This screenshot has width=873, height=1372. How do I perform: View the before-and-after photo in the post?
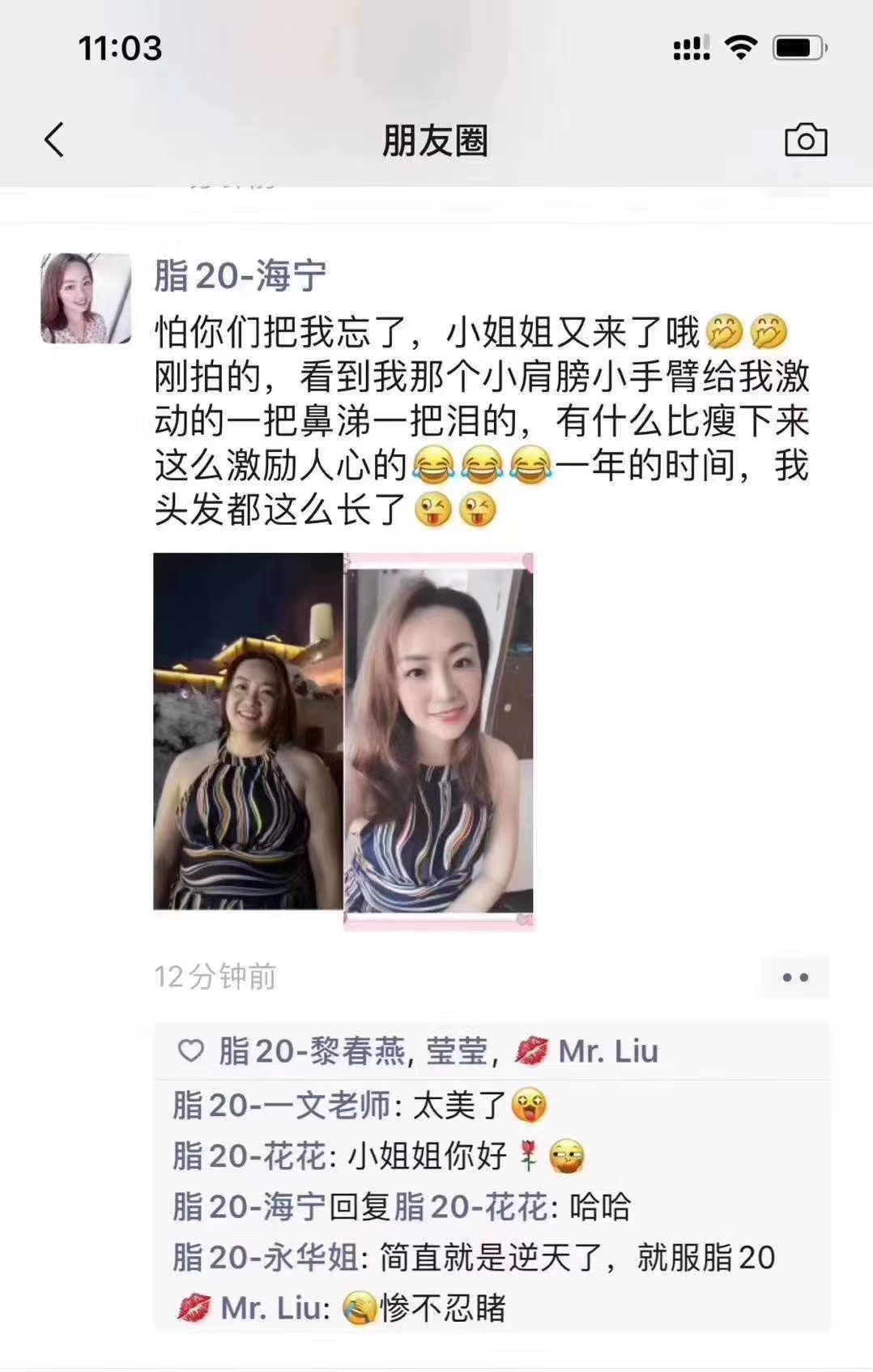pos(343,740)
